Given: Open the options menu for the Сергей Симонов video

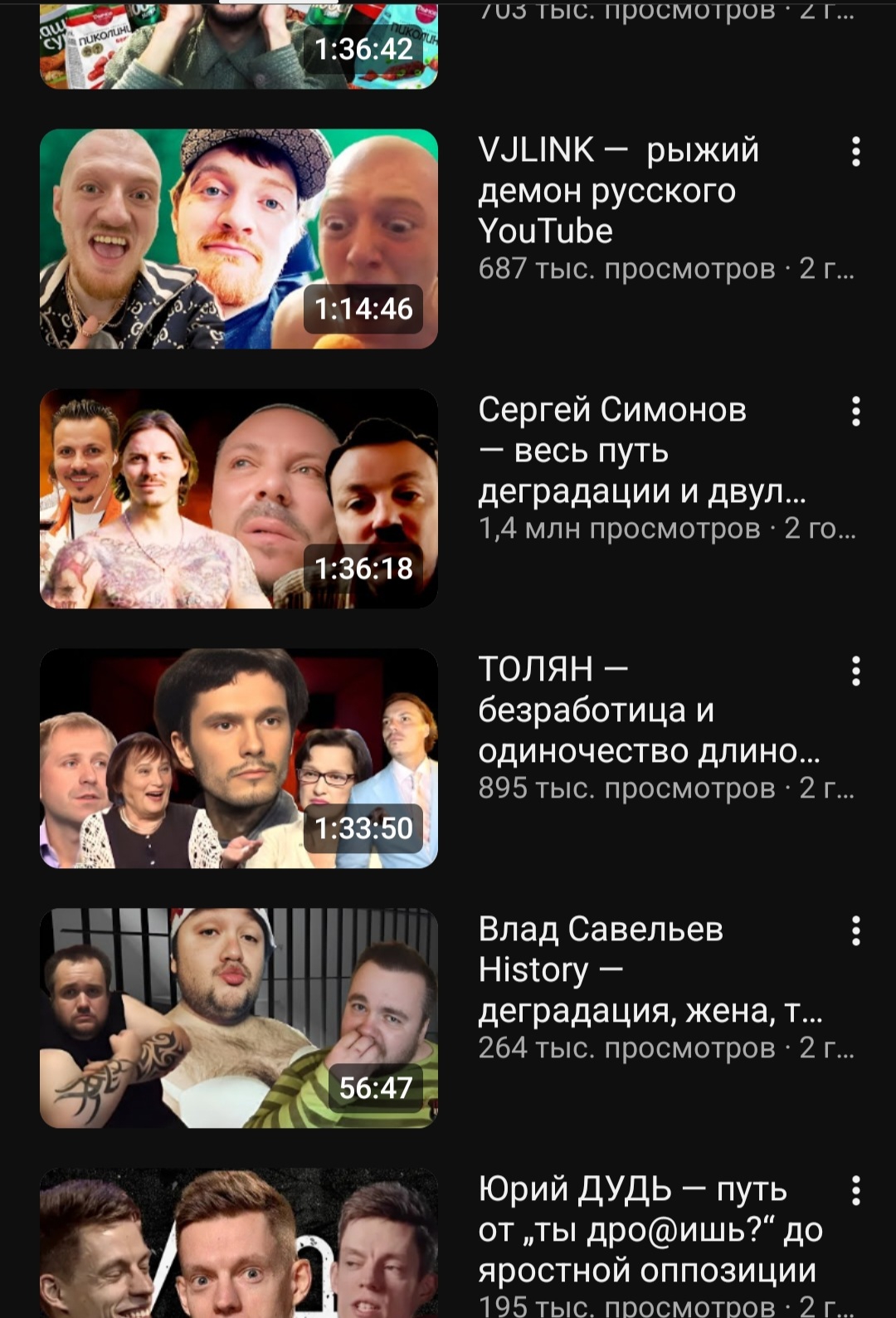Looking at the screenshot, I should point(855,412).
